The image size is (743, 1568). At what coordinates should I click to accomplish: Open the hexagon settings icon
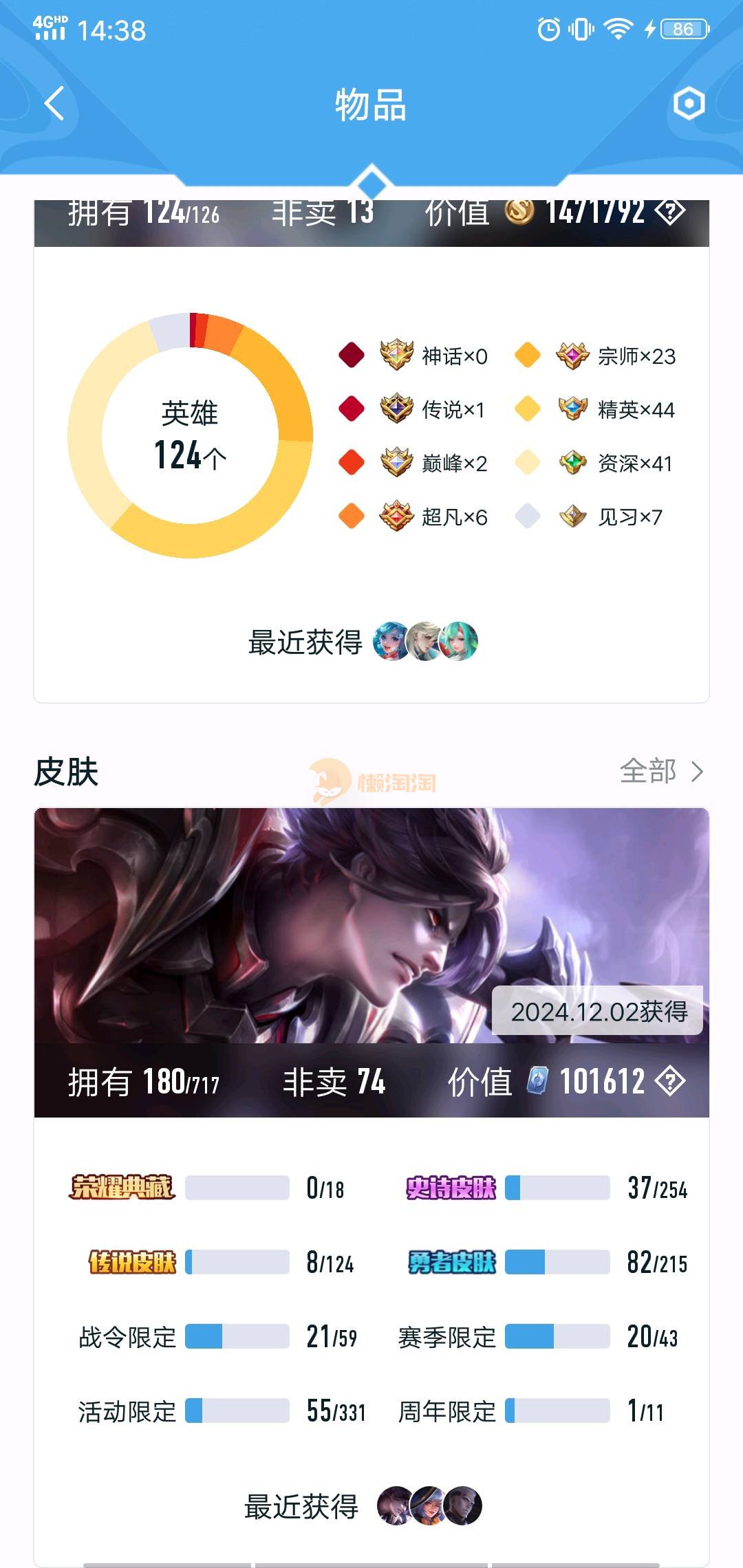689,104
